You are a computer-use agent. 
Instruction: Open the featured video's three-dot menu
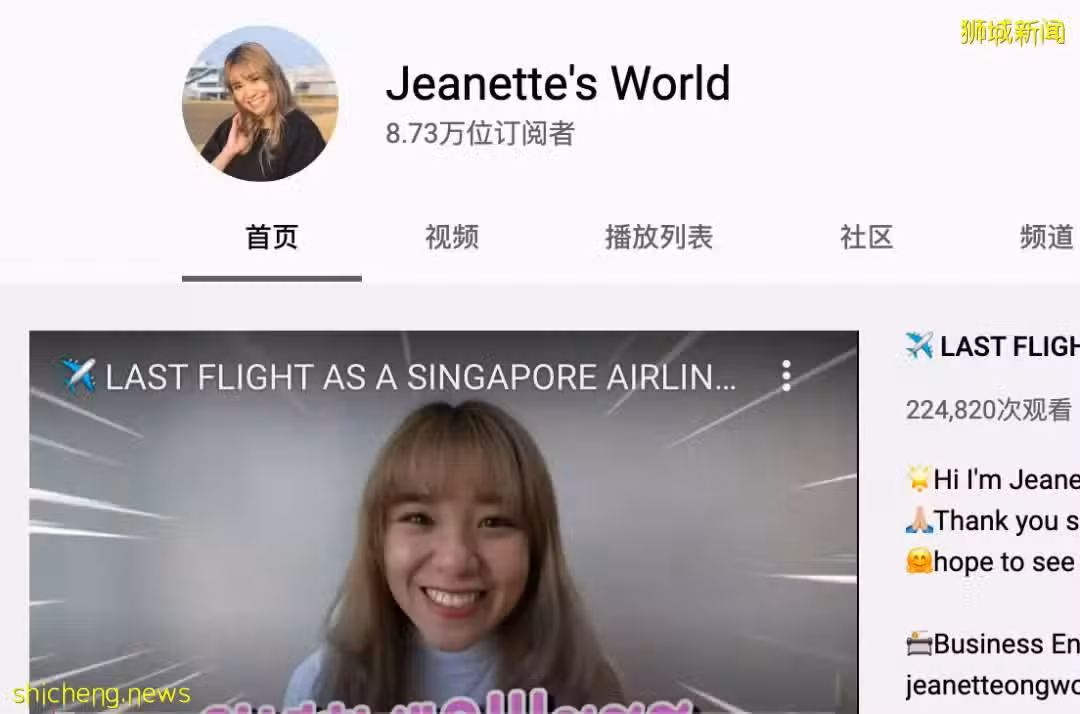click(786, 376)
